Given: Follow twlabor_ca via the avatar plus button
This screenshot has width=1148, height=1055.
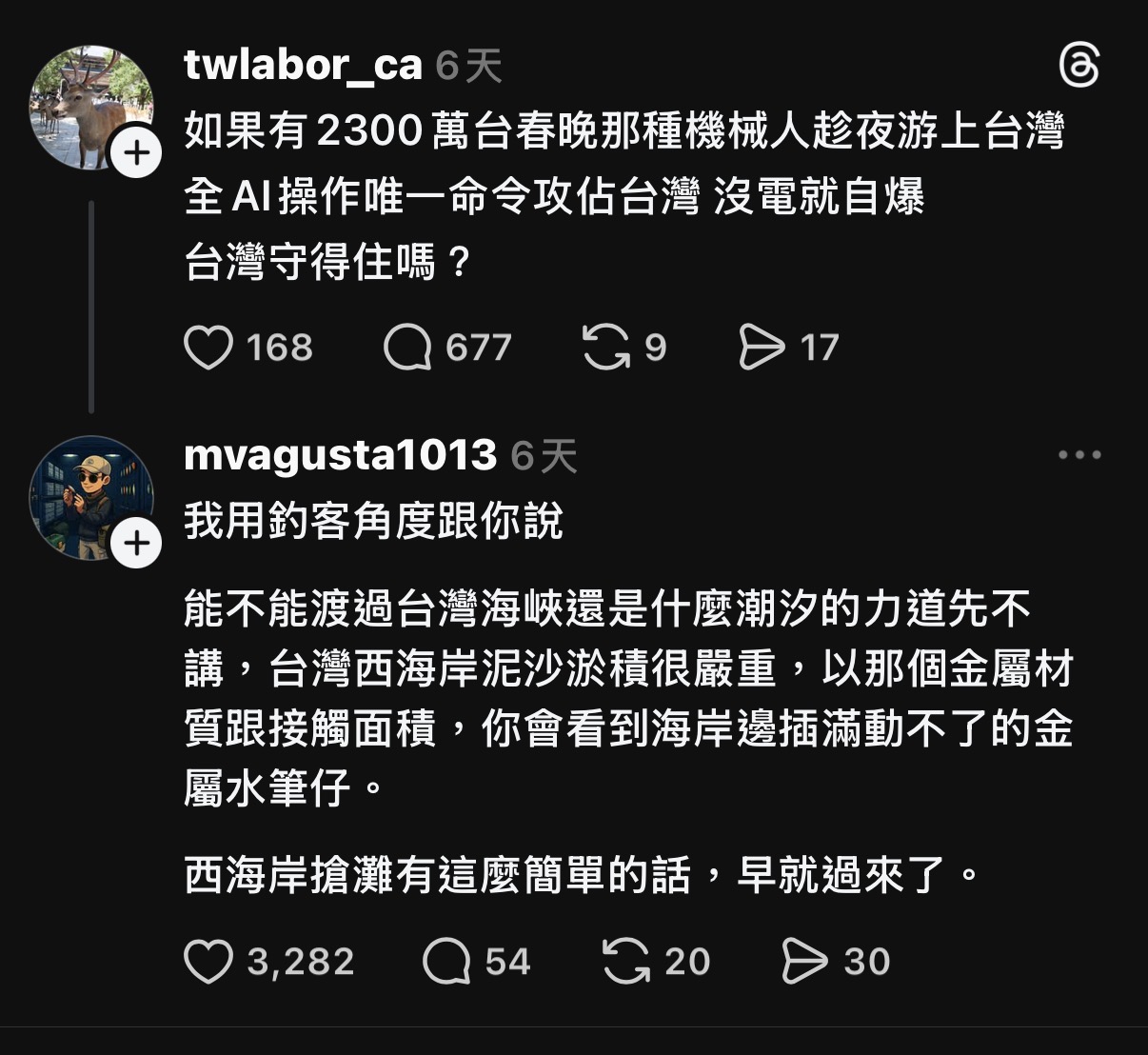Looking at the screenshot, I should [137, 152].
